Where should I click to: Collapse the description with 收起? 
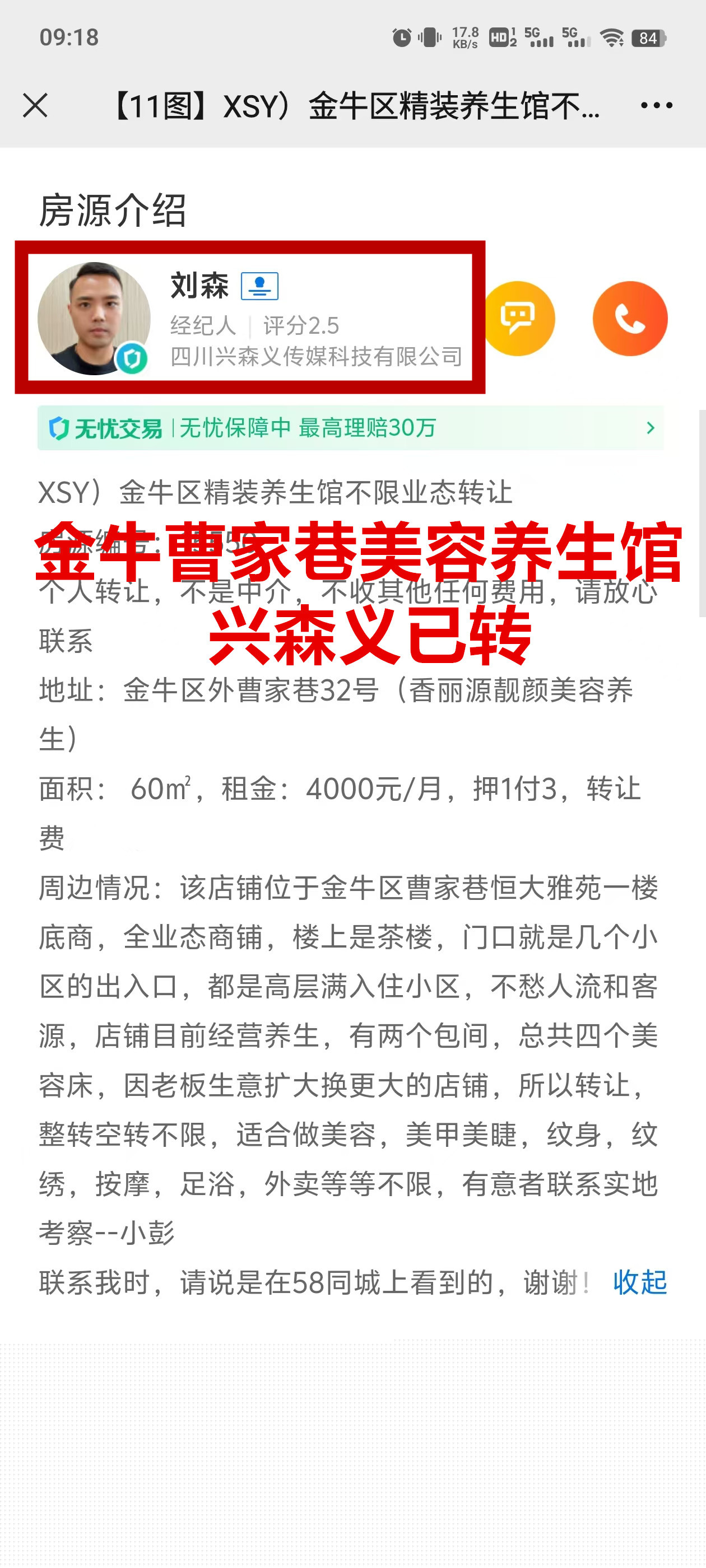pos(640,1282)
